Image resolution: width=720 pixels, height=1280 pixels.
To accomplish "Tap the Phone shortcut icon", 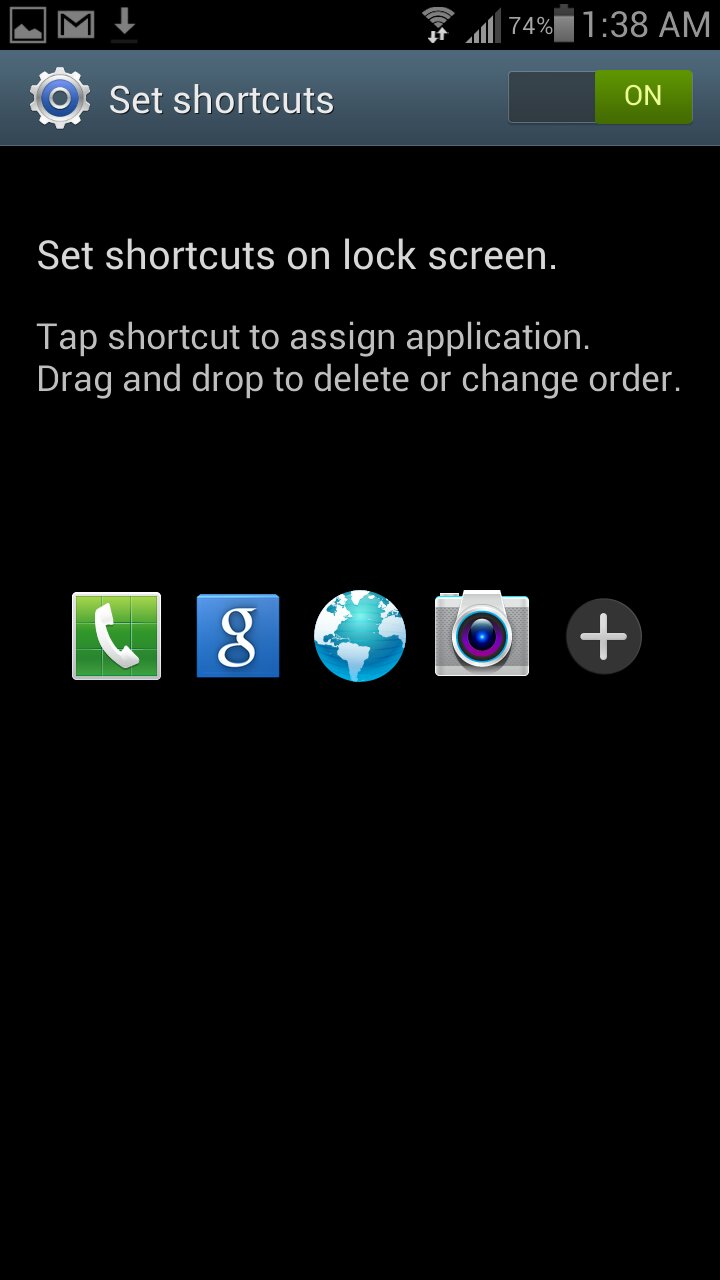I will click(116, 636).
